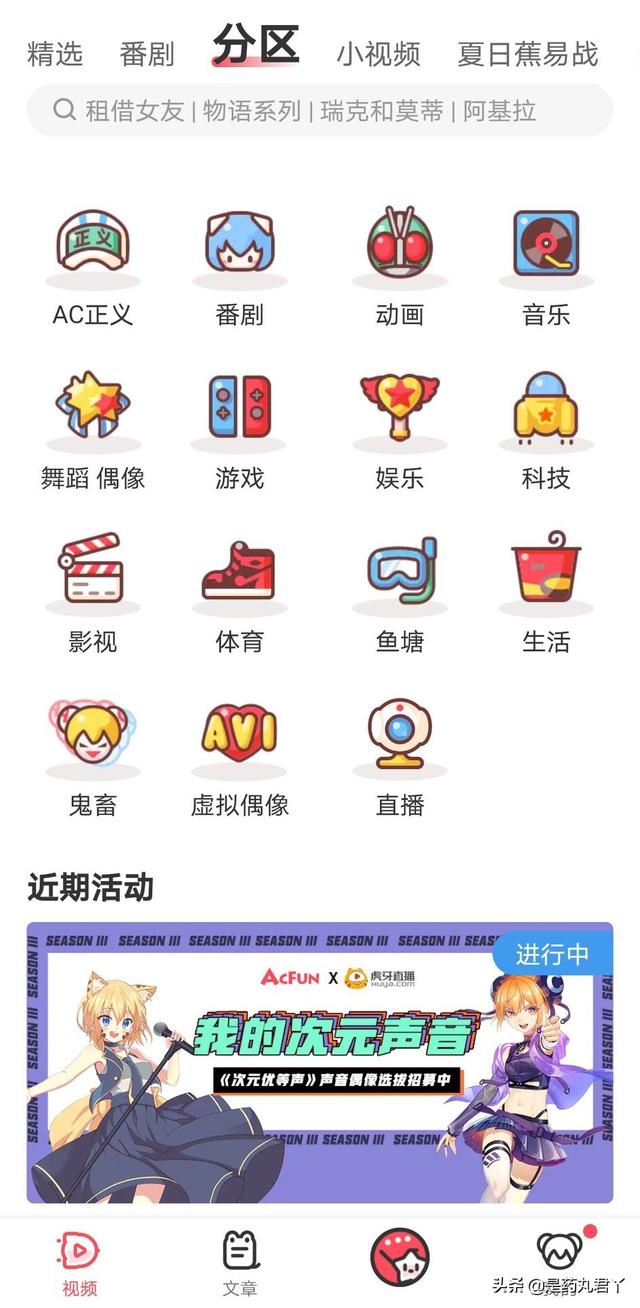
Task: Switch to the 番剧 top tab
Action: point(147,54)
